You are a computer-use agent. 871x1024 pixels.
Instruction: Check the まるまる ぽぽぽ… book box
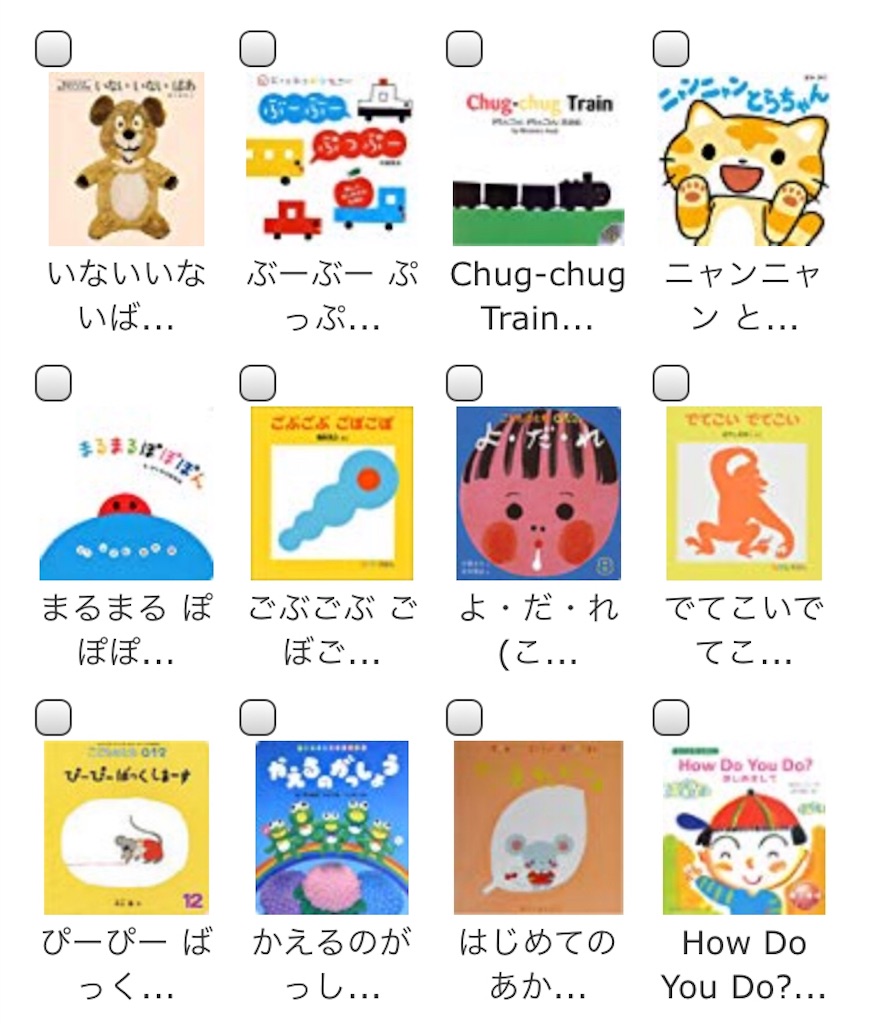coord(53,382)
